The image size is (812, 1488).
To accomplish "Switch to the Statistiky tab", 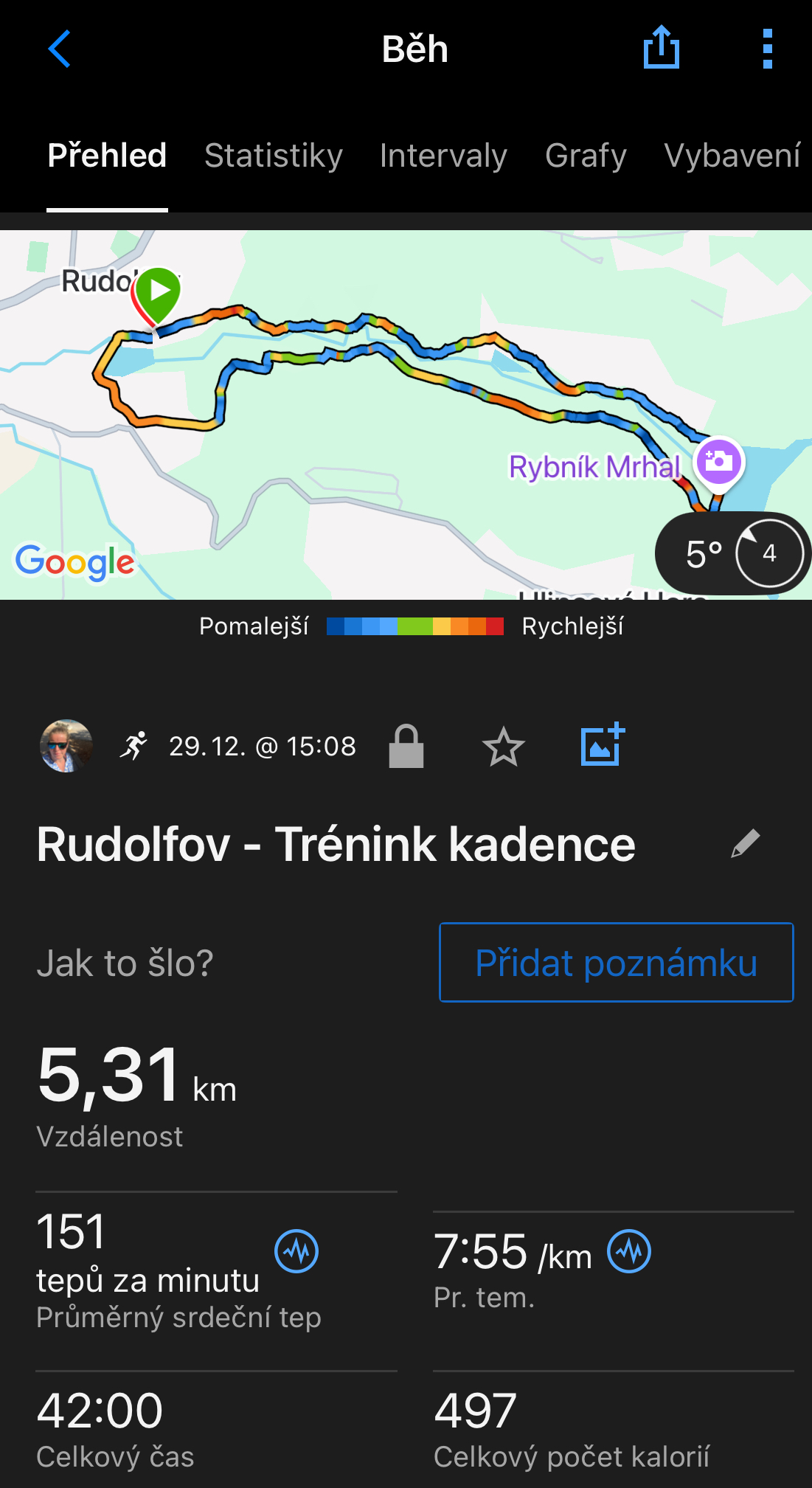I will [274, 156].
